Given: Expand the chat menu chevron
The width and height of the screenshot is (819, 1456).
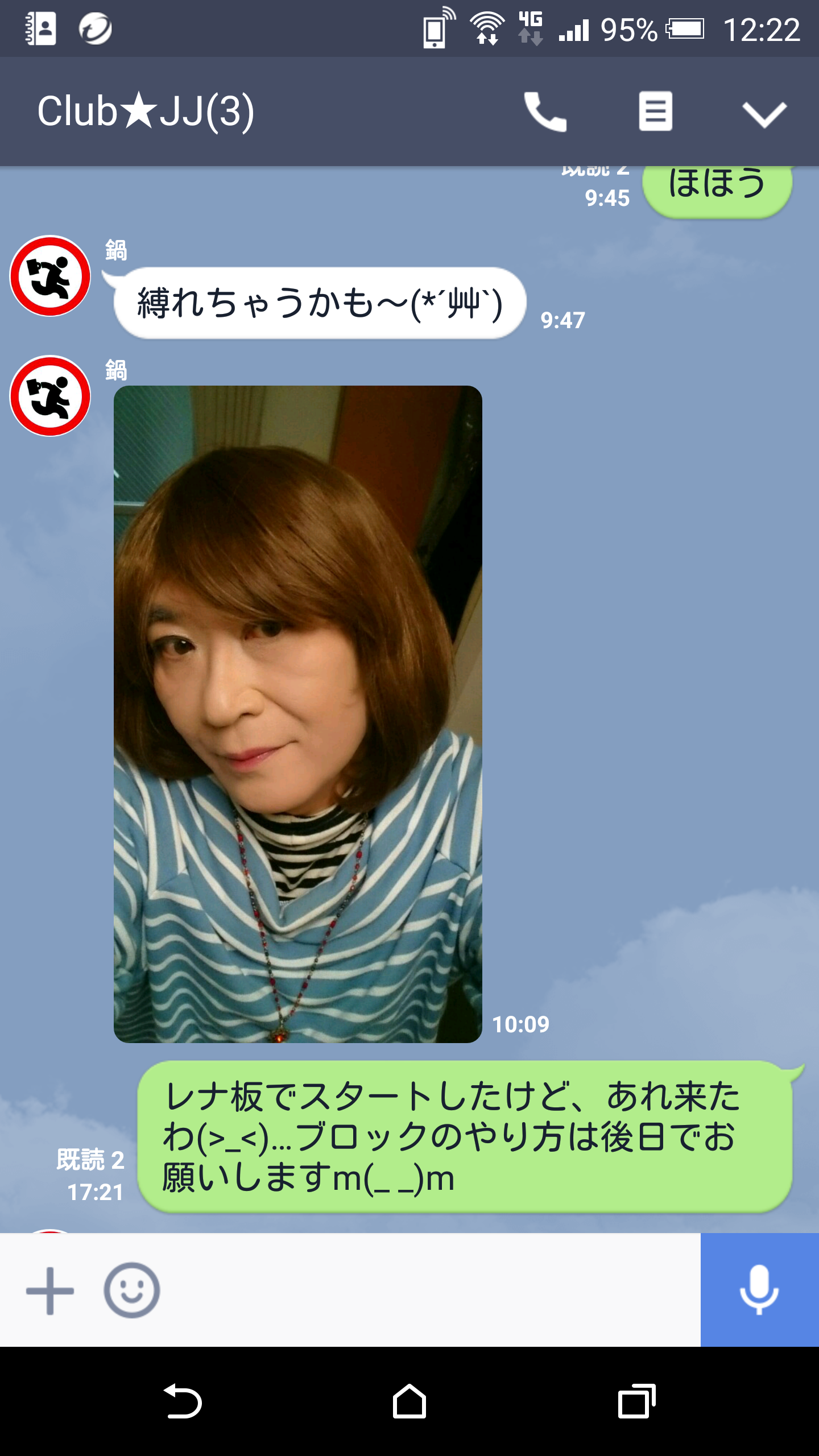Looking at the screenshot, I should [764, 114].
